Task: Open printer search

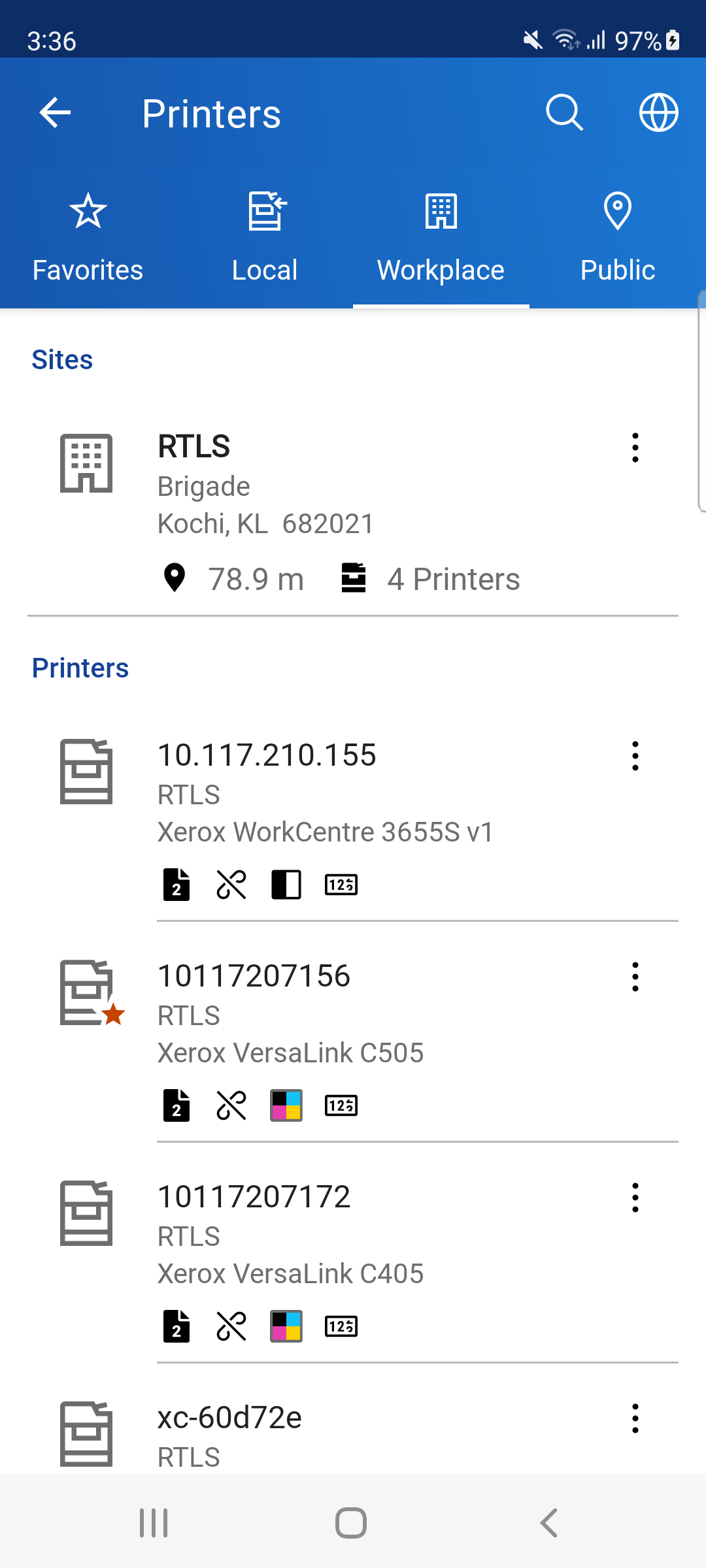Action: (565, 113)
